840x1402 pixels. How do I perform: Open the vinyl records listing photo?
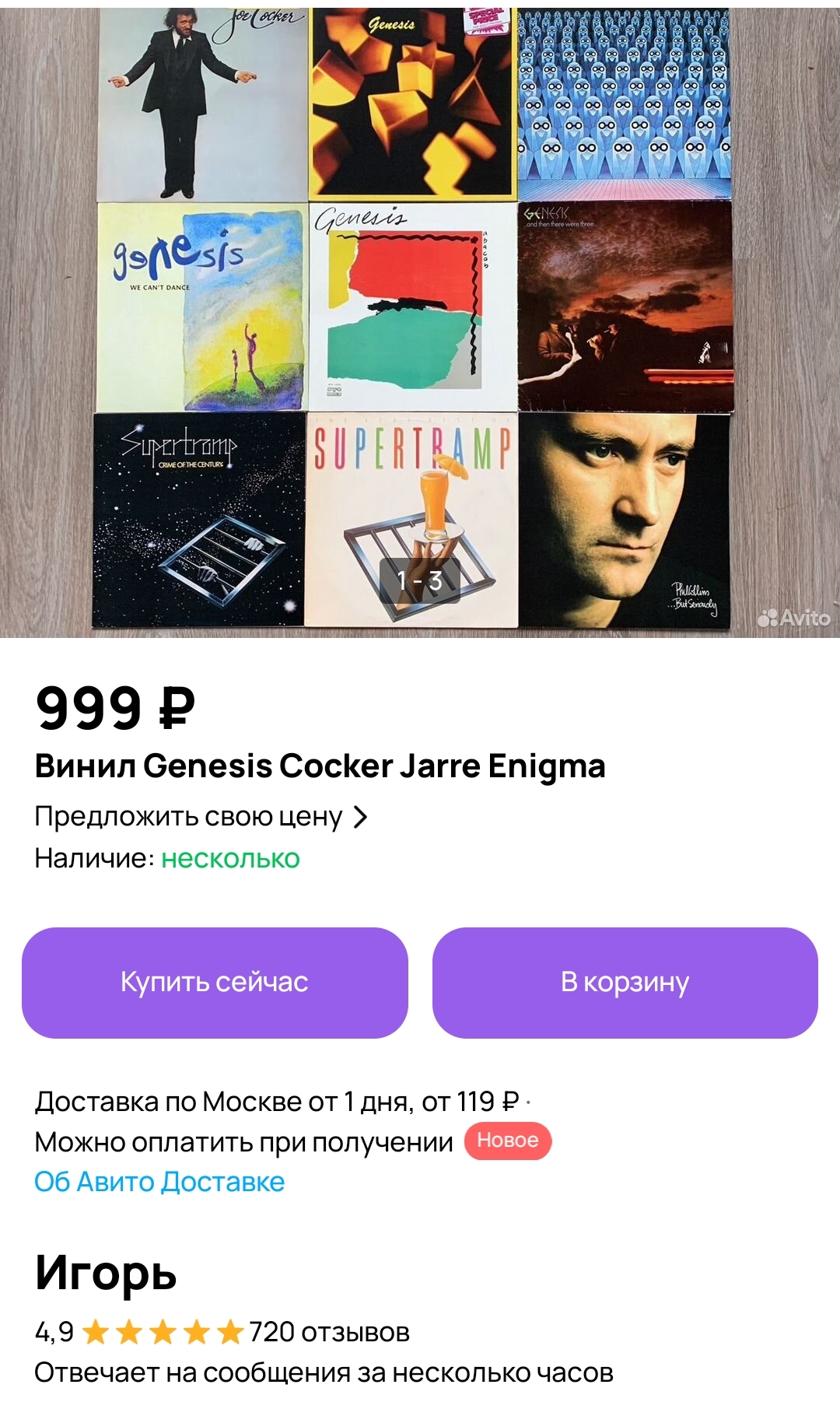point(420,319)
